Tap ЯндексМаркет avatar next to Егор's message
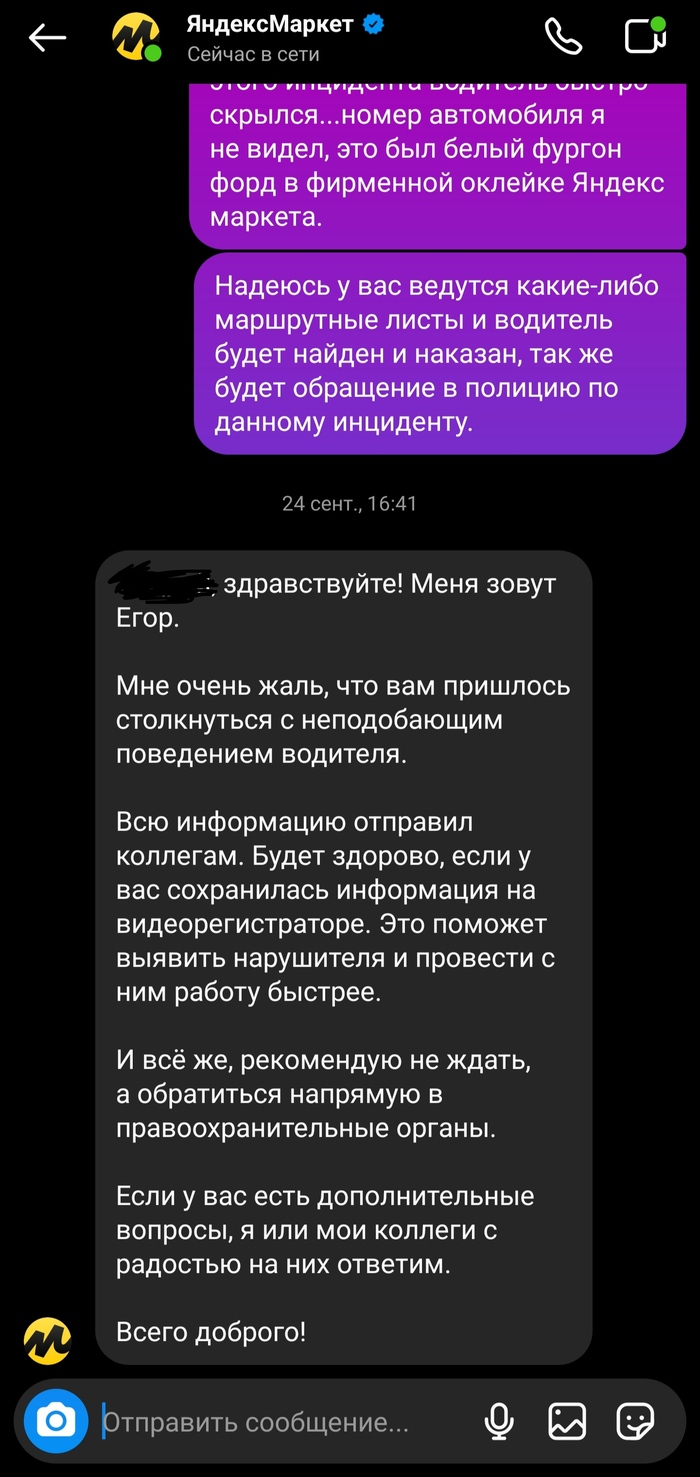 point(48,1341)
